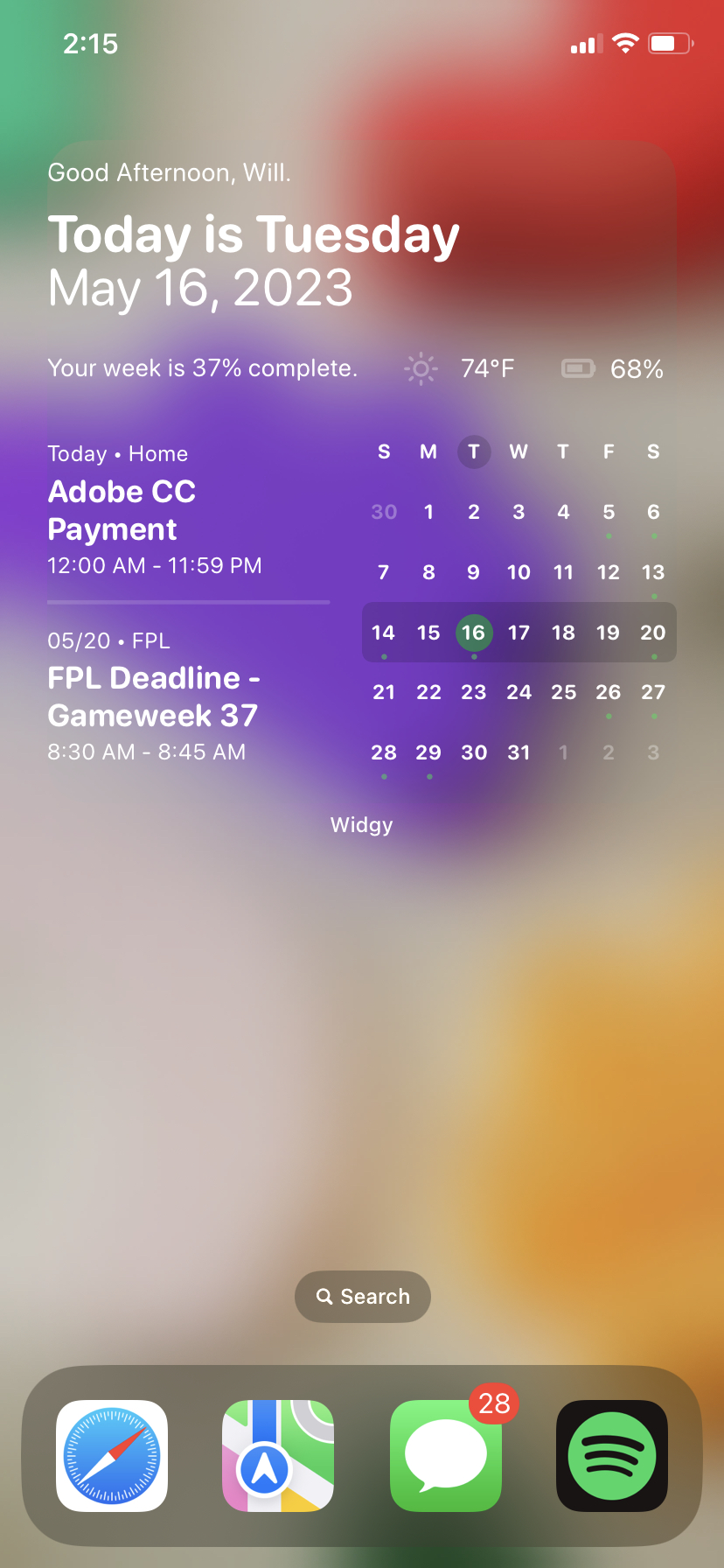Tap the Search pill above the dock

pos(363,1297)
